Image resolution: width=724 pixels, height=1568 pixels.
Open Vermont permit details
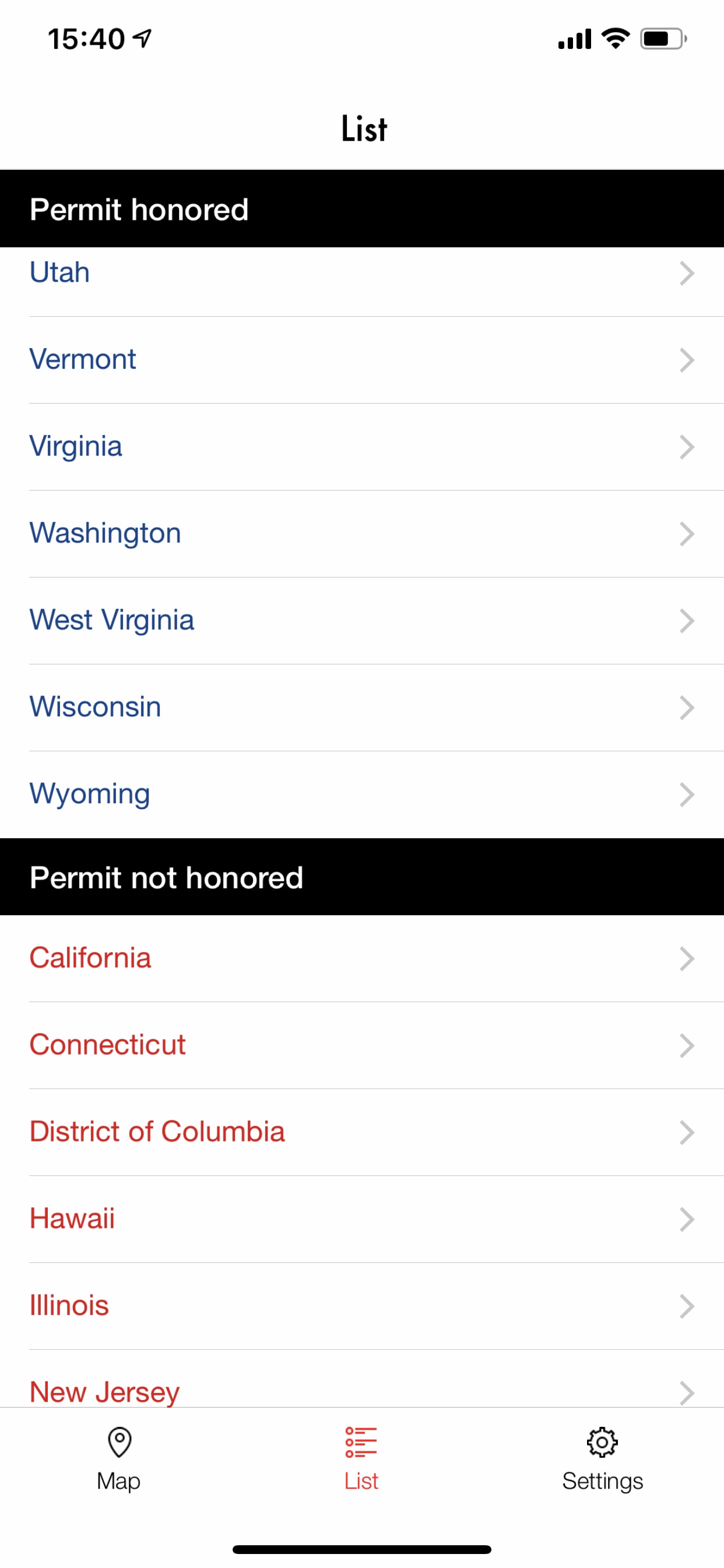click(362, 360)
